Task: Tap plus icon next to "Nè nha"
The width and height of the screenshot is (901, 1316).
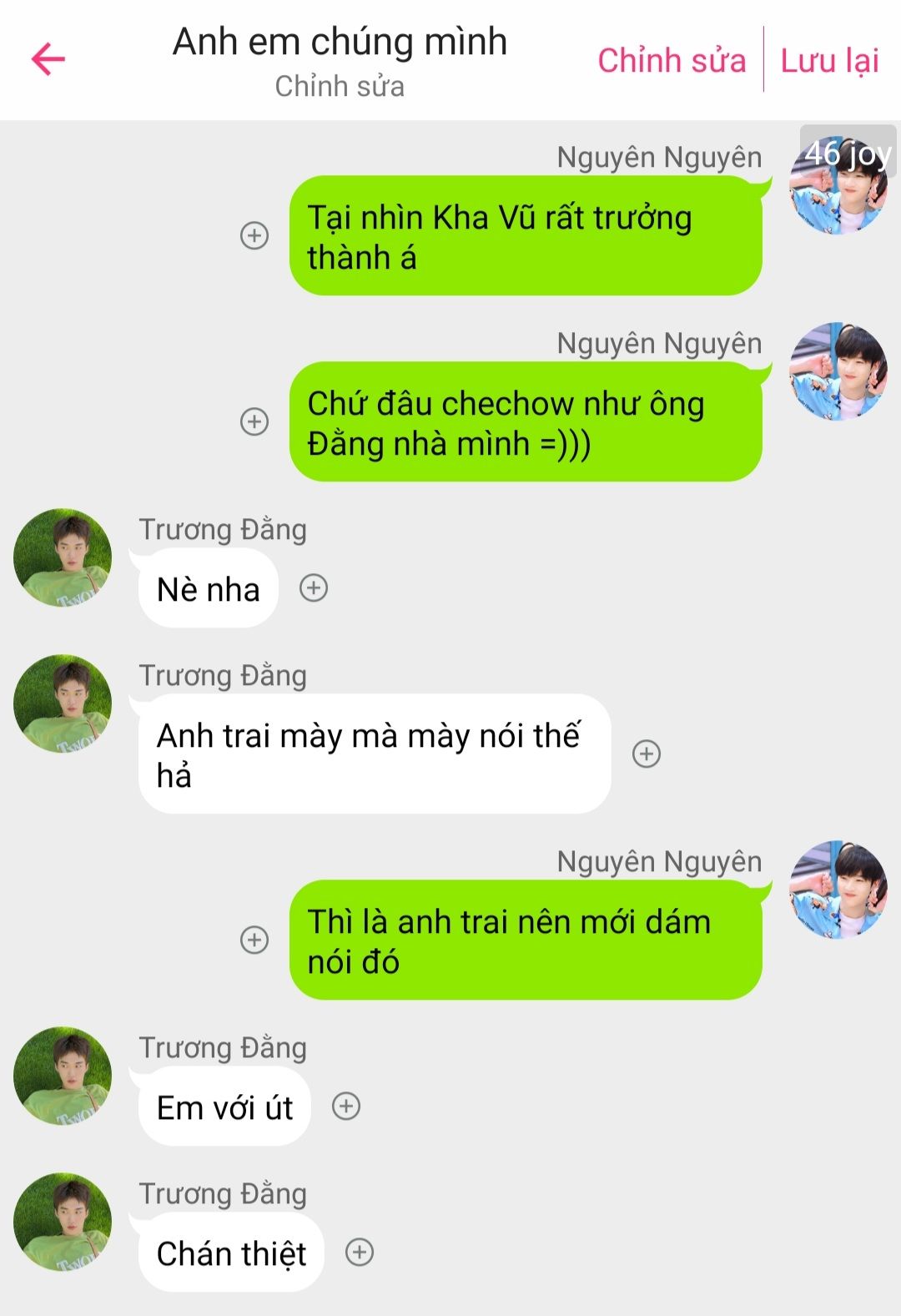Action: 314,588
